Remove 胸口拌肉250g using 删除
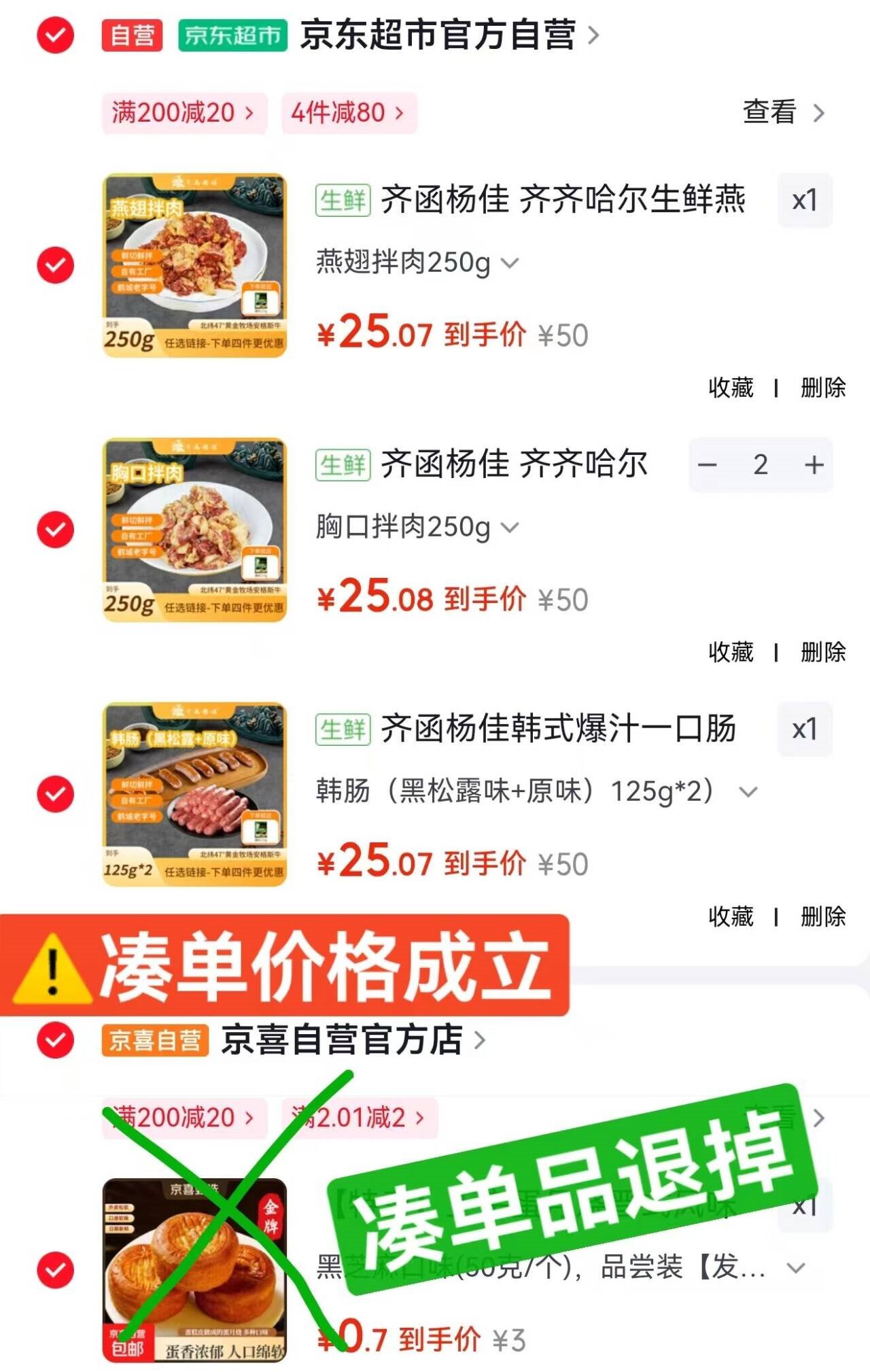The width and height of the screenshot is (870, 1372). click(x=822, y=652)
